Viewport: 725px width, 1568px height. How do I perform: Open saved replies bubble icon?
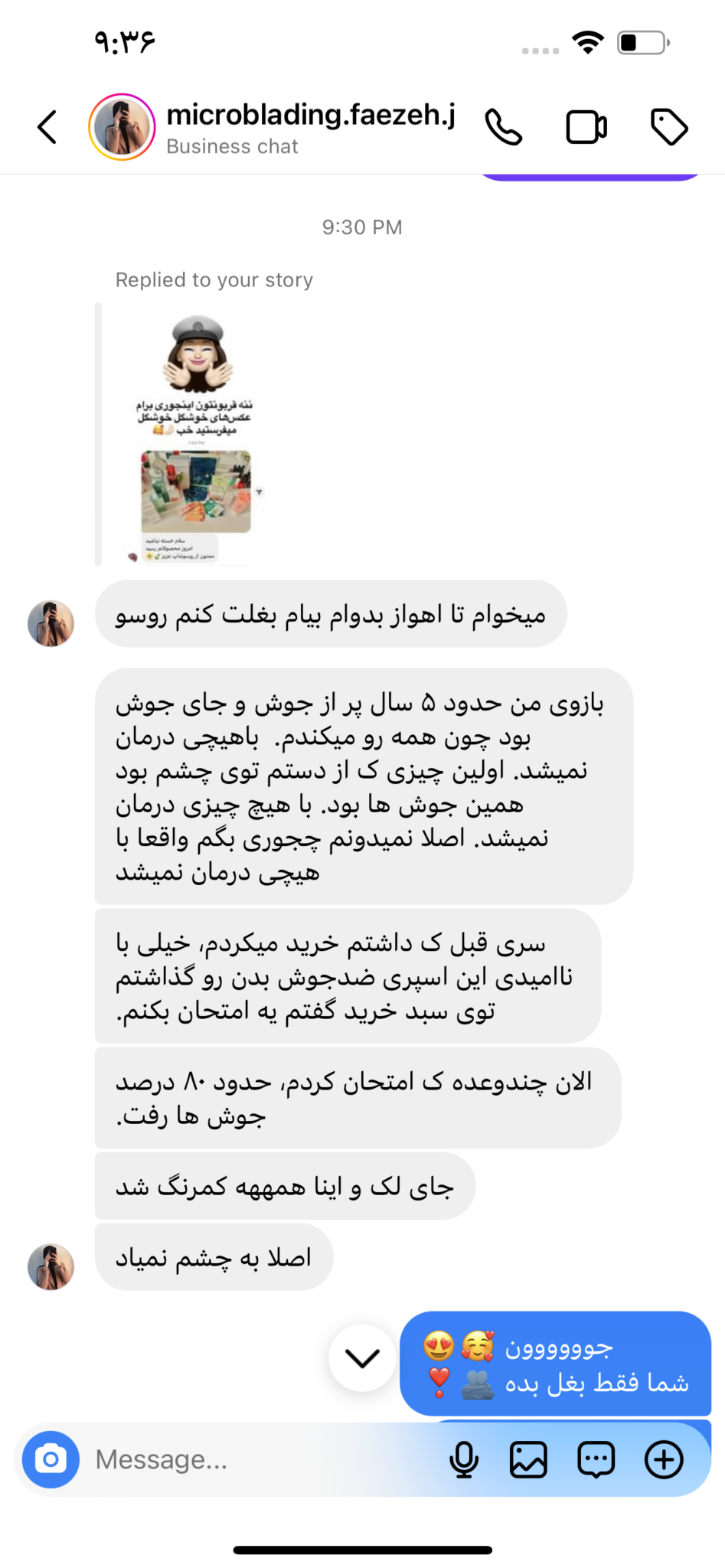click(596, 1459)
